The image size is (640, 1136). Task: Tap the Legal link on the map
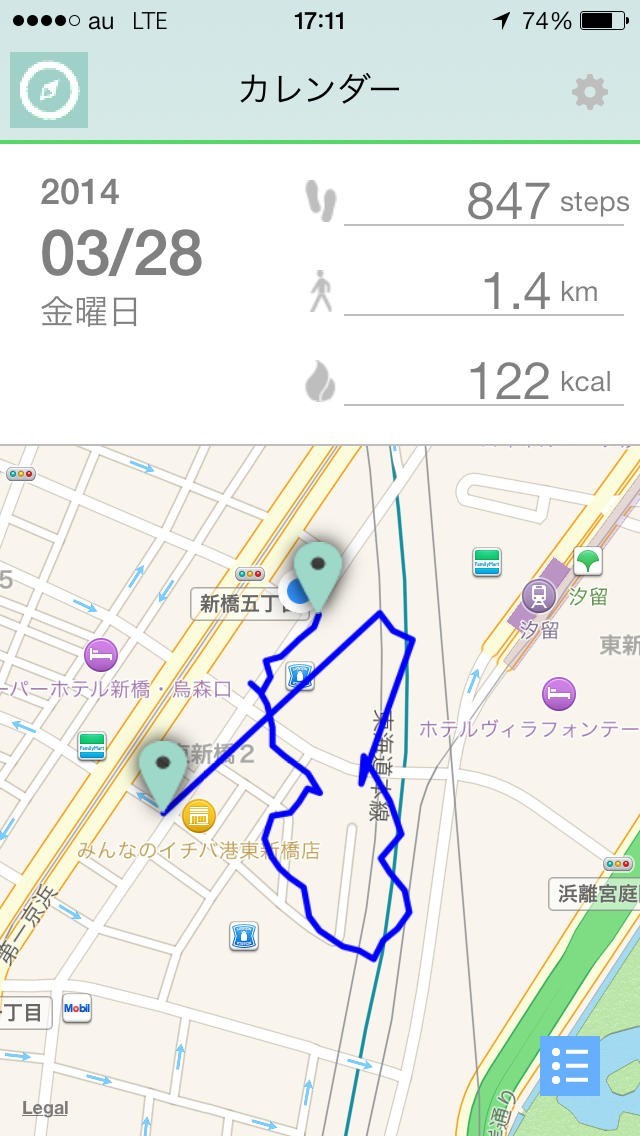pos(45,1107)
